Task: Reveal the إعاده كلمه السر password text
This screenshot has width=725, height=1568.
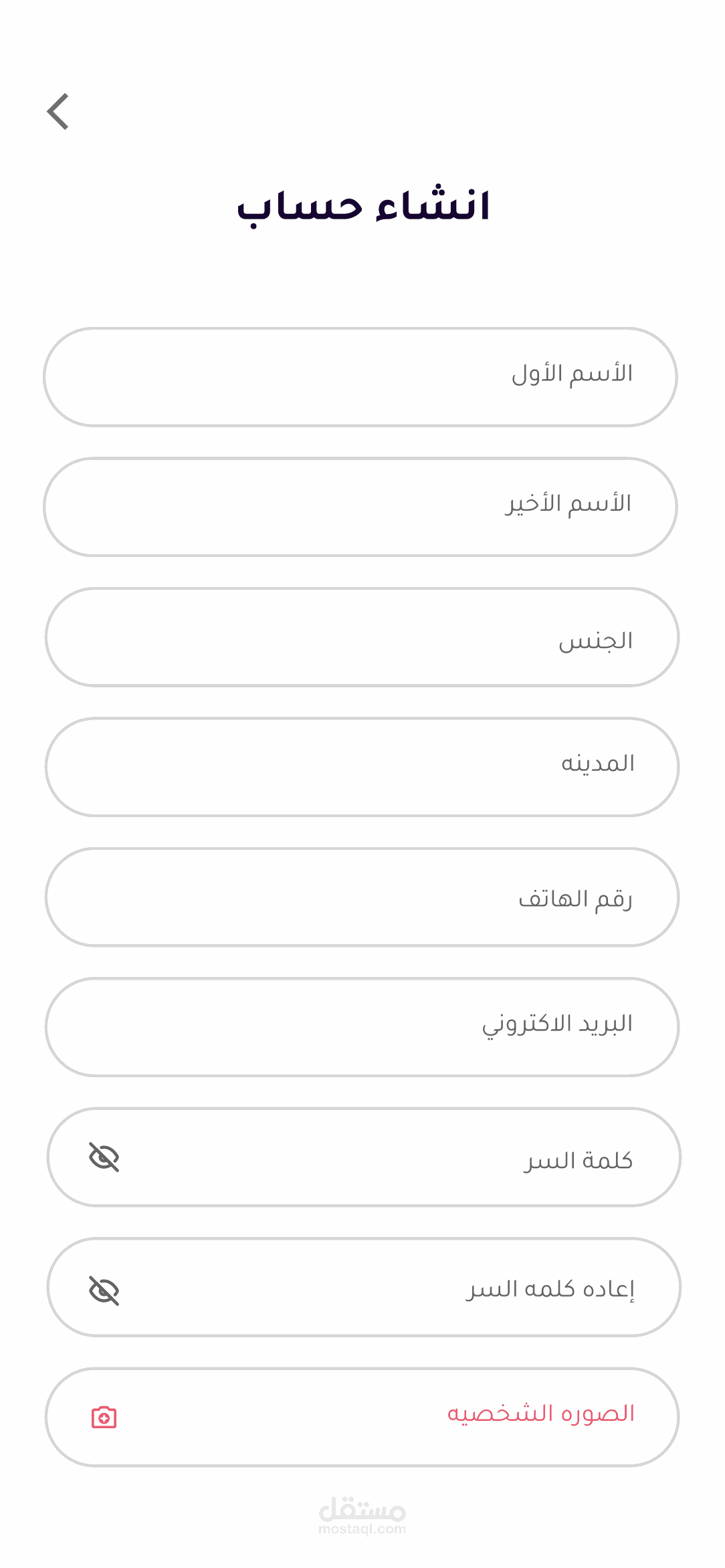Action: [104, 1290]
